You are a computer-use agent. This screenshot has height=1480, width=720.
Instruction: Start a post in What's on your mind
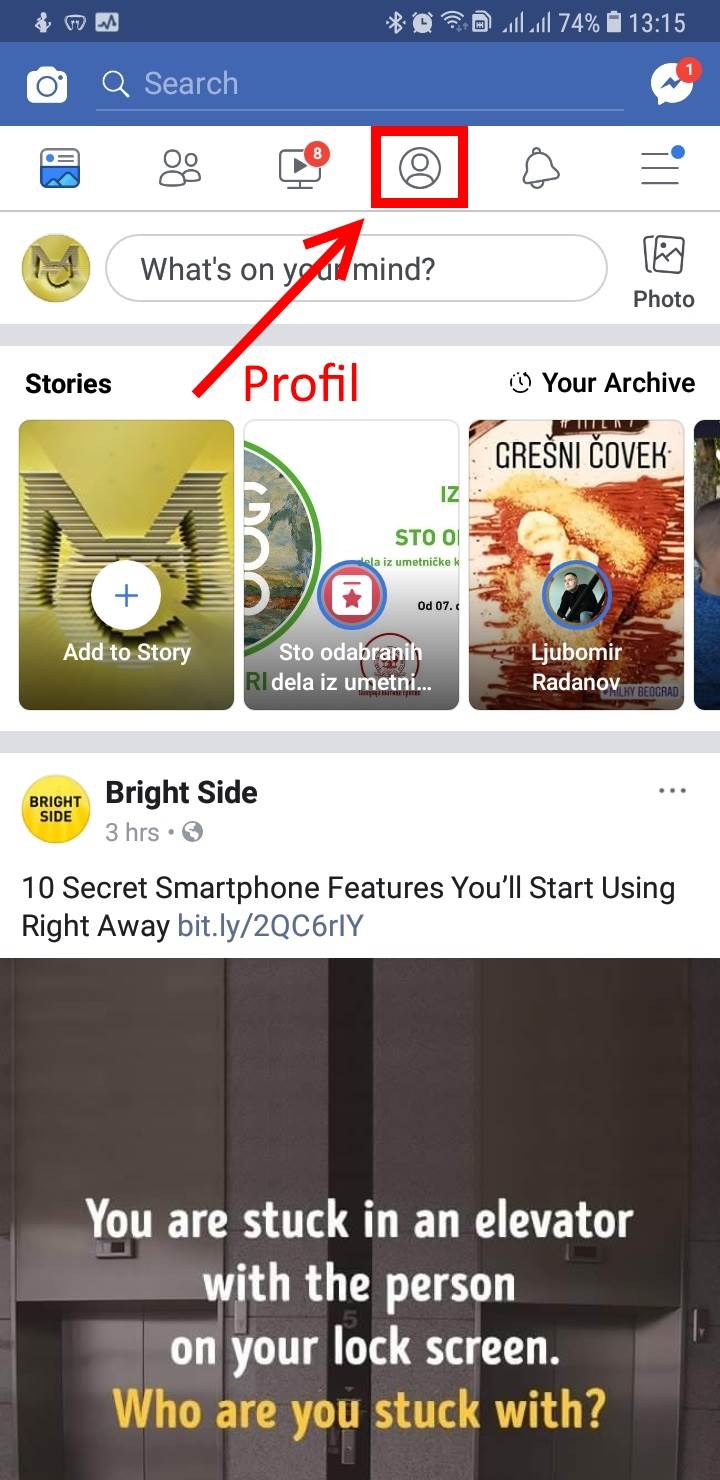[356, 268]
